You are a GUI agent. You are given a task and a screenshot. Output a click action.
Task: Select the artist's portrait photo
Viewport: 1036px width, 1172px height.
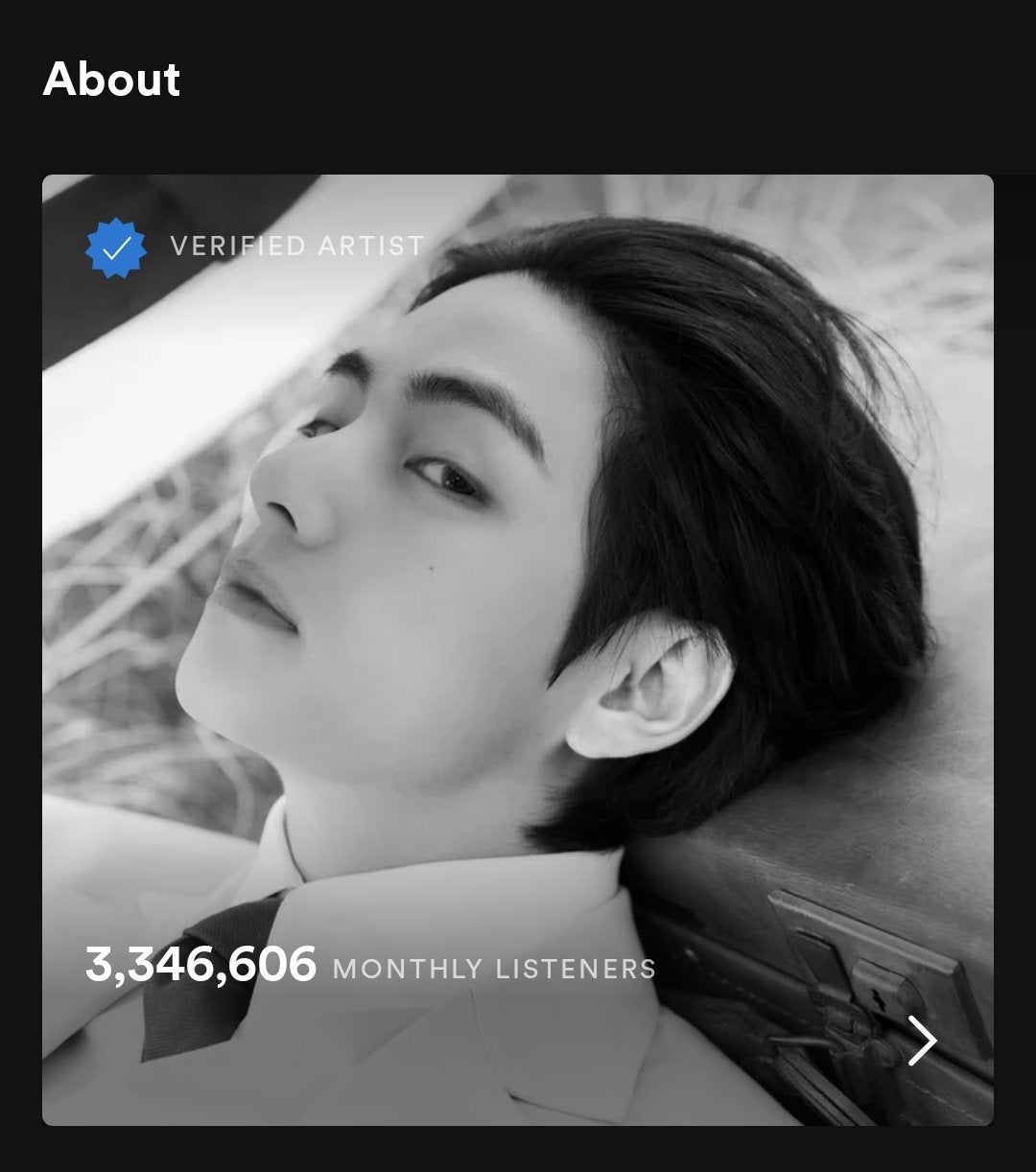pos(518,575)
